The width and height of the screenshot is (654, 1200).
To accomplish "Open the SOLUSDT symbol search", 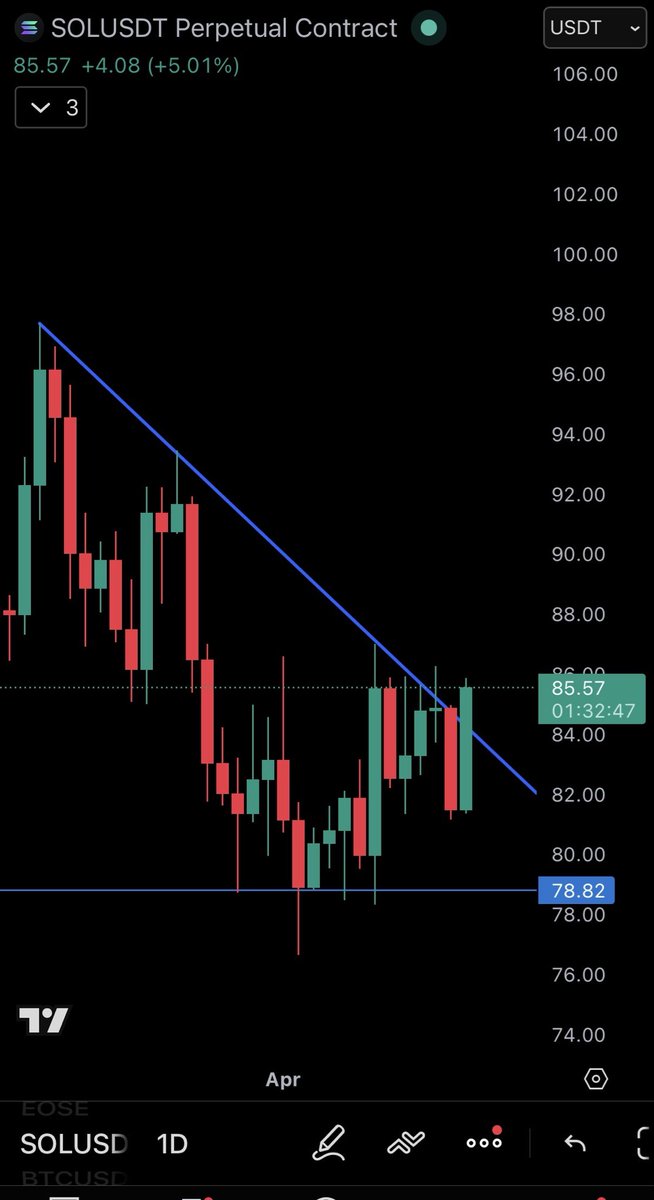I will point(74,1144).
